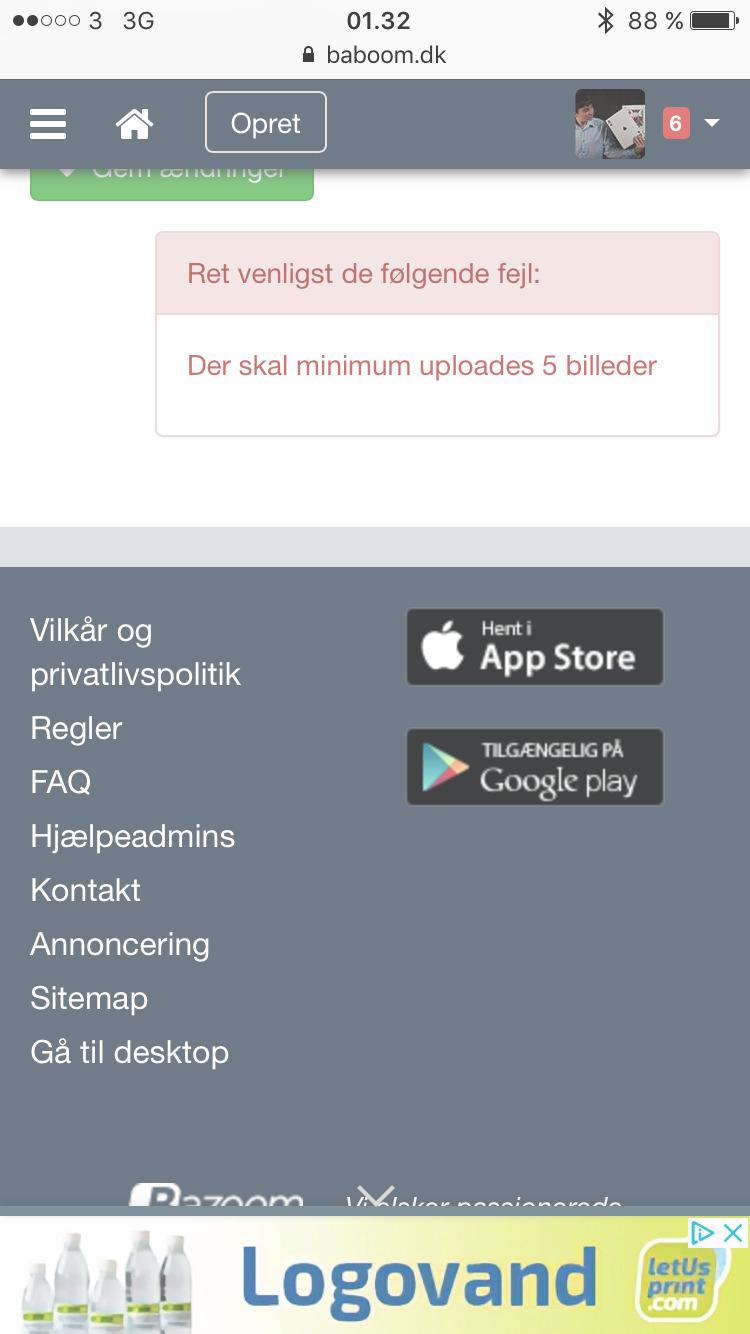Open the hamburger navigation menu

[47, 123]
